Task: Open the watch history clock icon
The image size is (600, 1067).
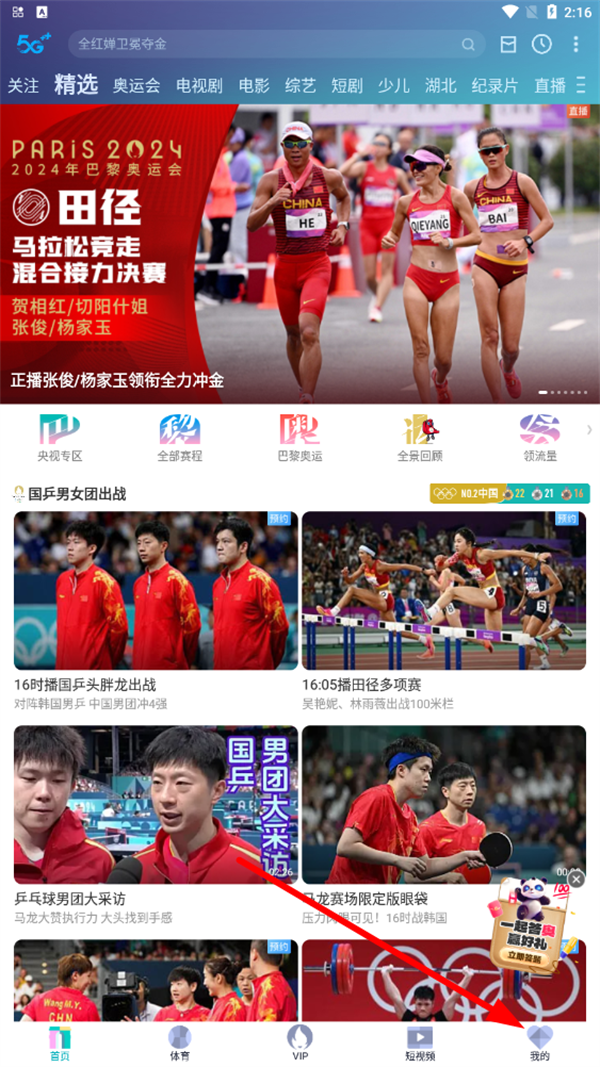Action: (541, 44)
